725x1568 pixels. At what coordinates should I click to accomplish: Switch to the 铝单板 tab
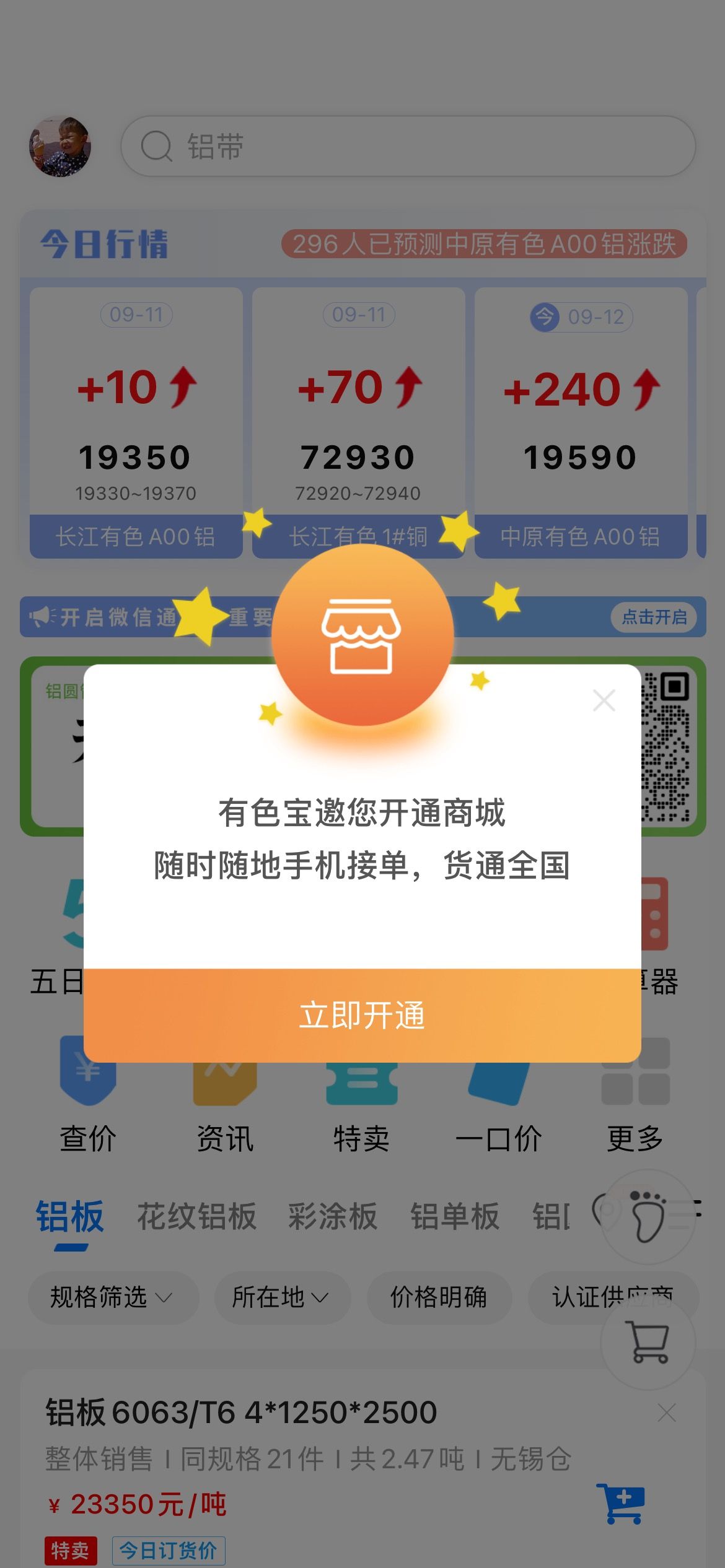click(x=455, y=1216)
